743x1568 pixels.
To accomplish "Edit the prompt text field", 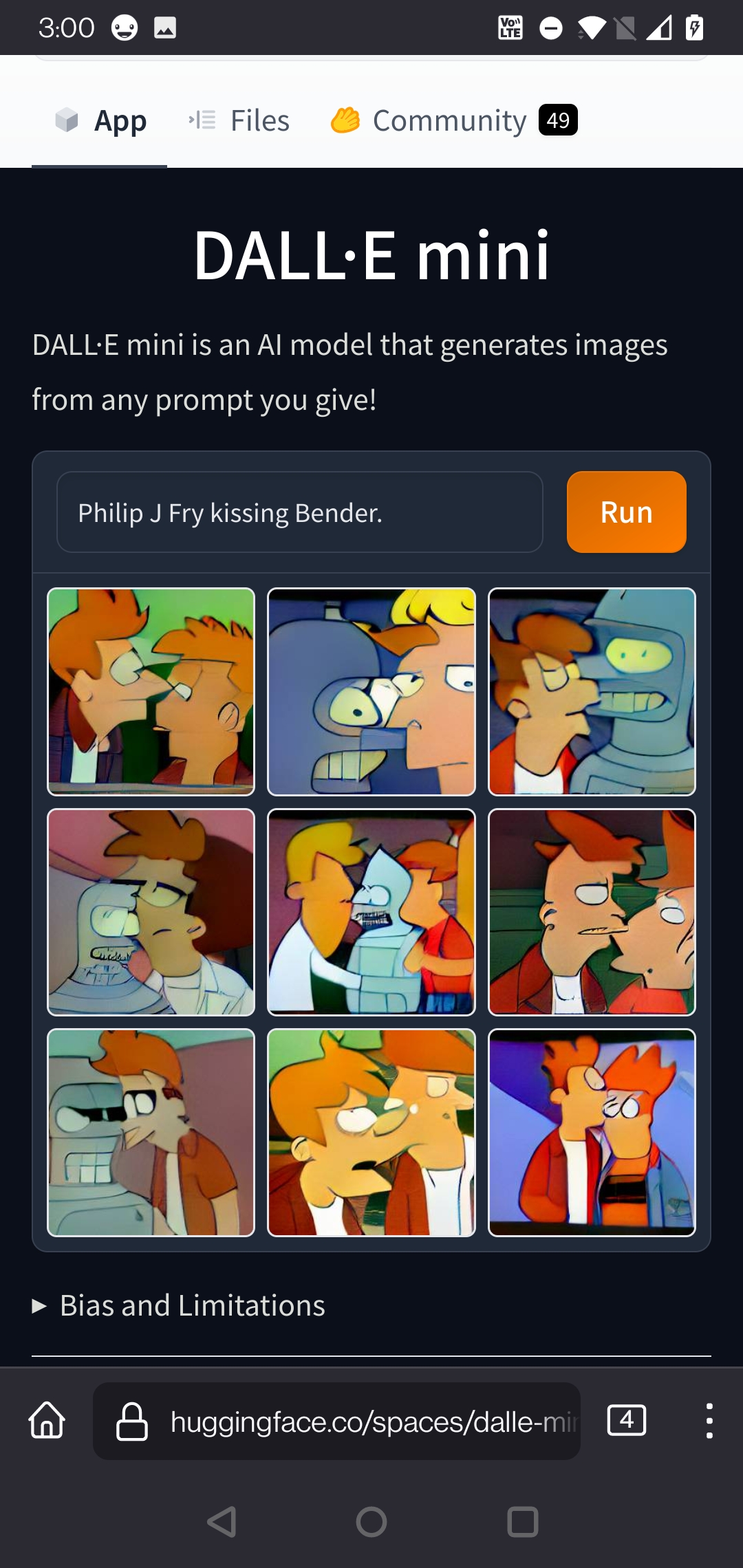I will point(299,512).
